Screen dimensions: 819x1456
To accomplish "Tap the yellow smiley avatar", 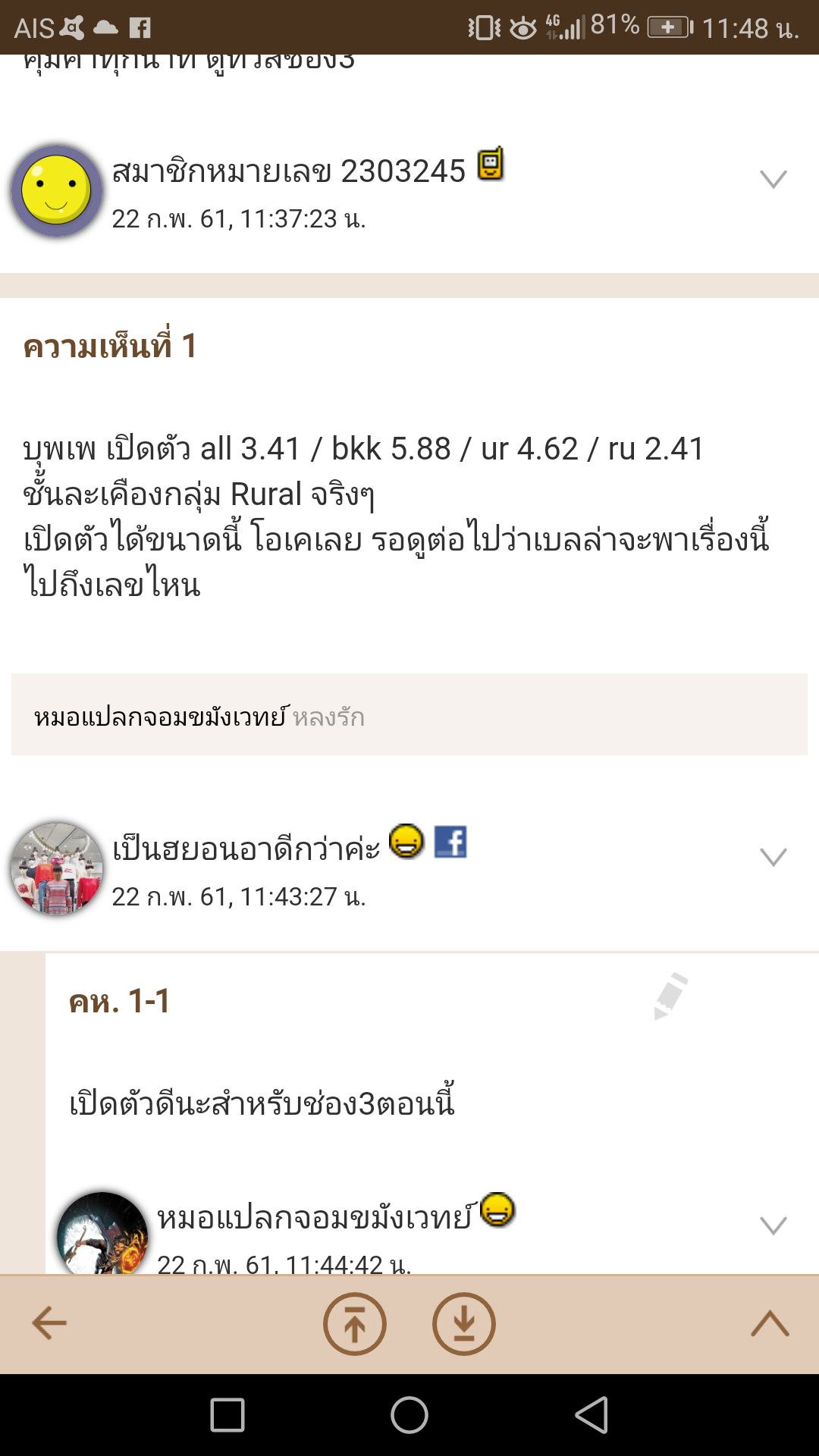I will click(x=57, y=190).
